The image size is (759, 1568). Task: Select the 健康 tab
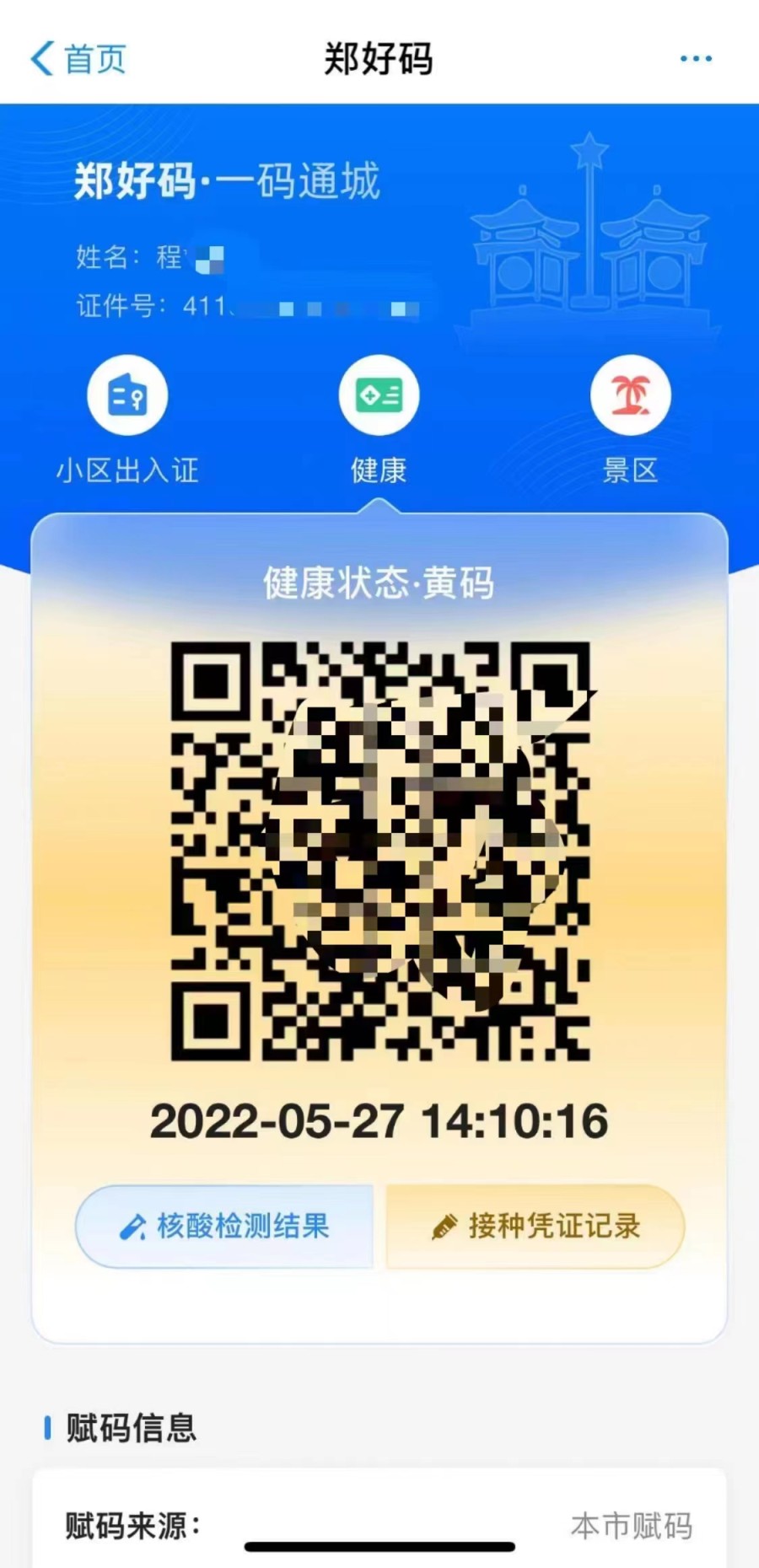pos(379,418)
